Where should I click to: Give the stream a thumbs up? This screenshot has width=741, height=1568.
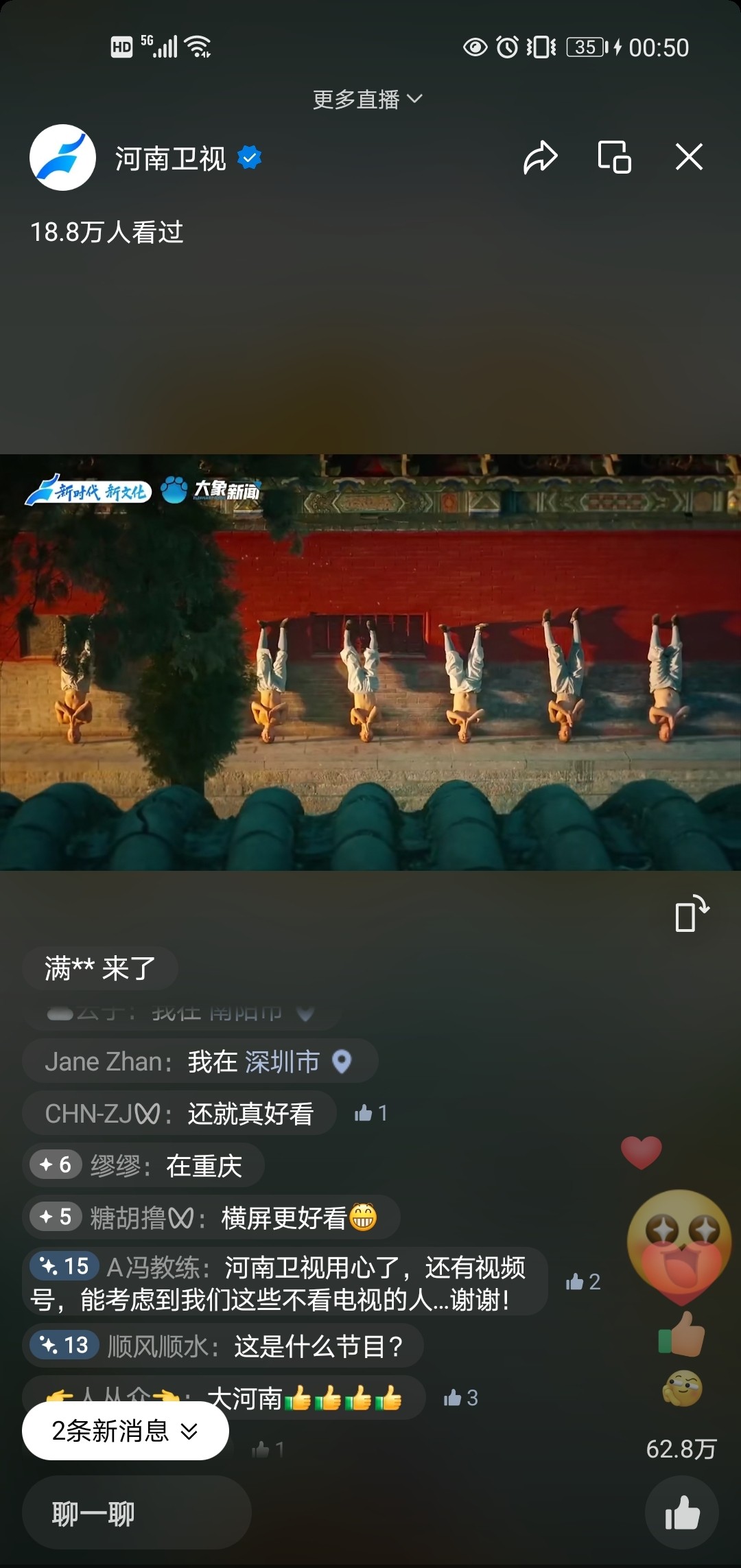point(682,1512)
